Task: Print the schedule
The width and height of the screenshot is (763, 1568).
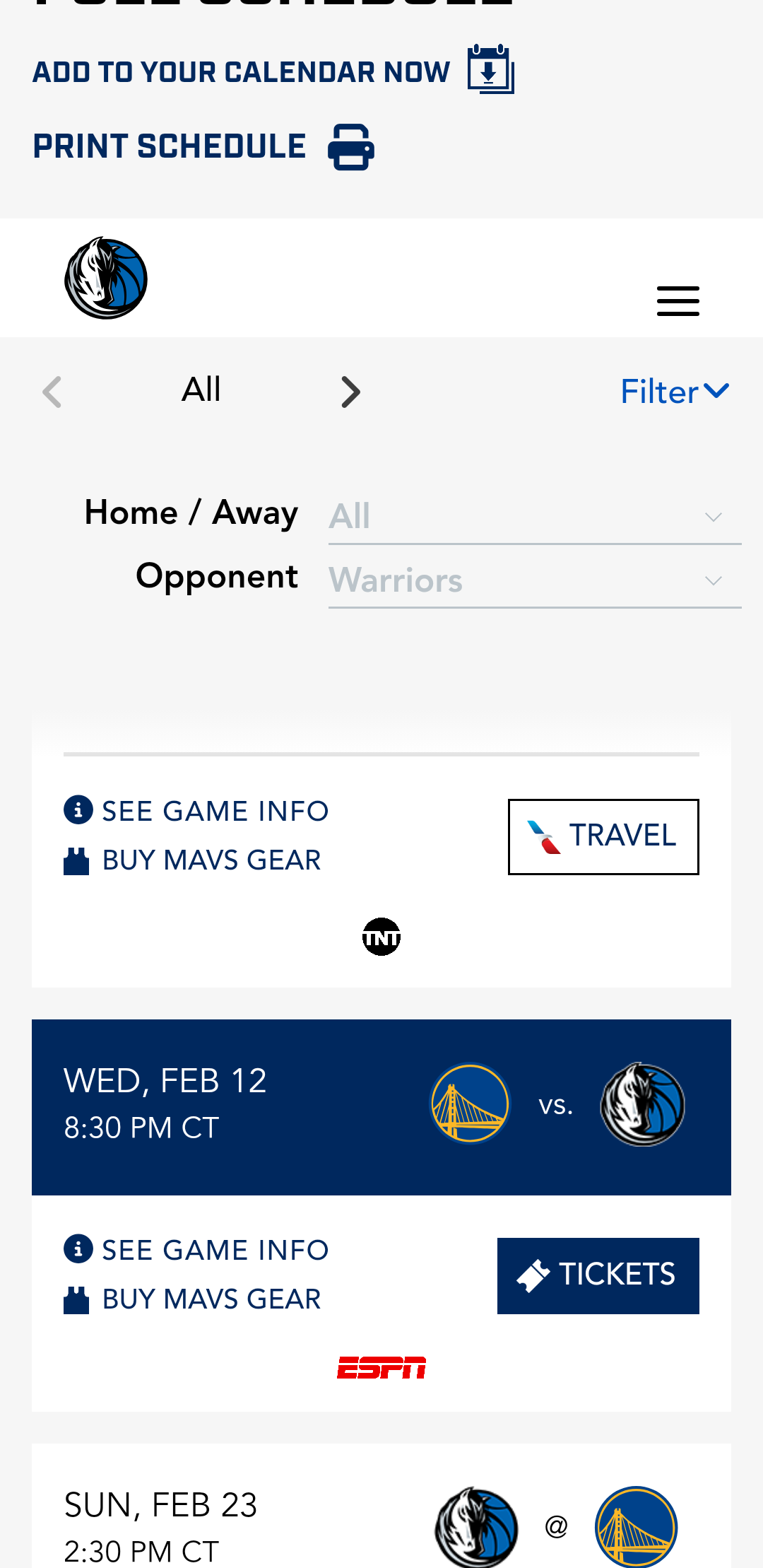Action: coord(203,147)
